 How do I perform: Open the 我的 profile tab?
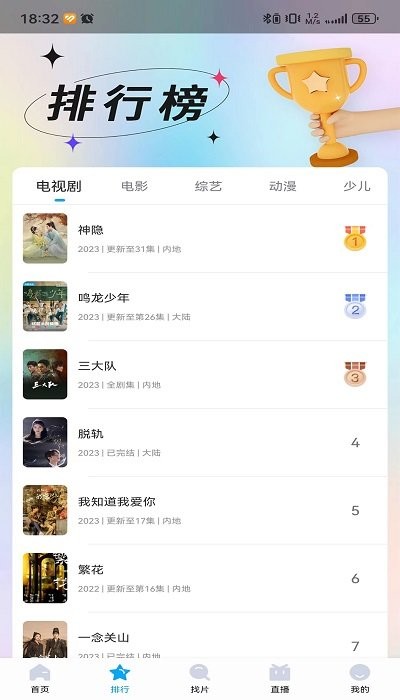(360, 679)
